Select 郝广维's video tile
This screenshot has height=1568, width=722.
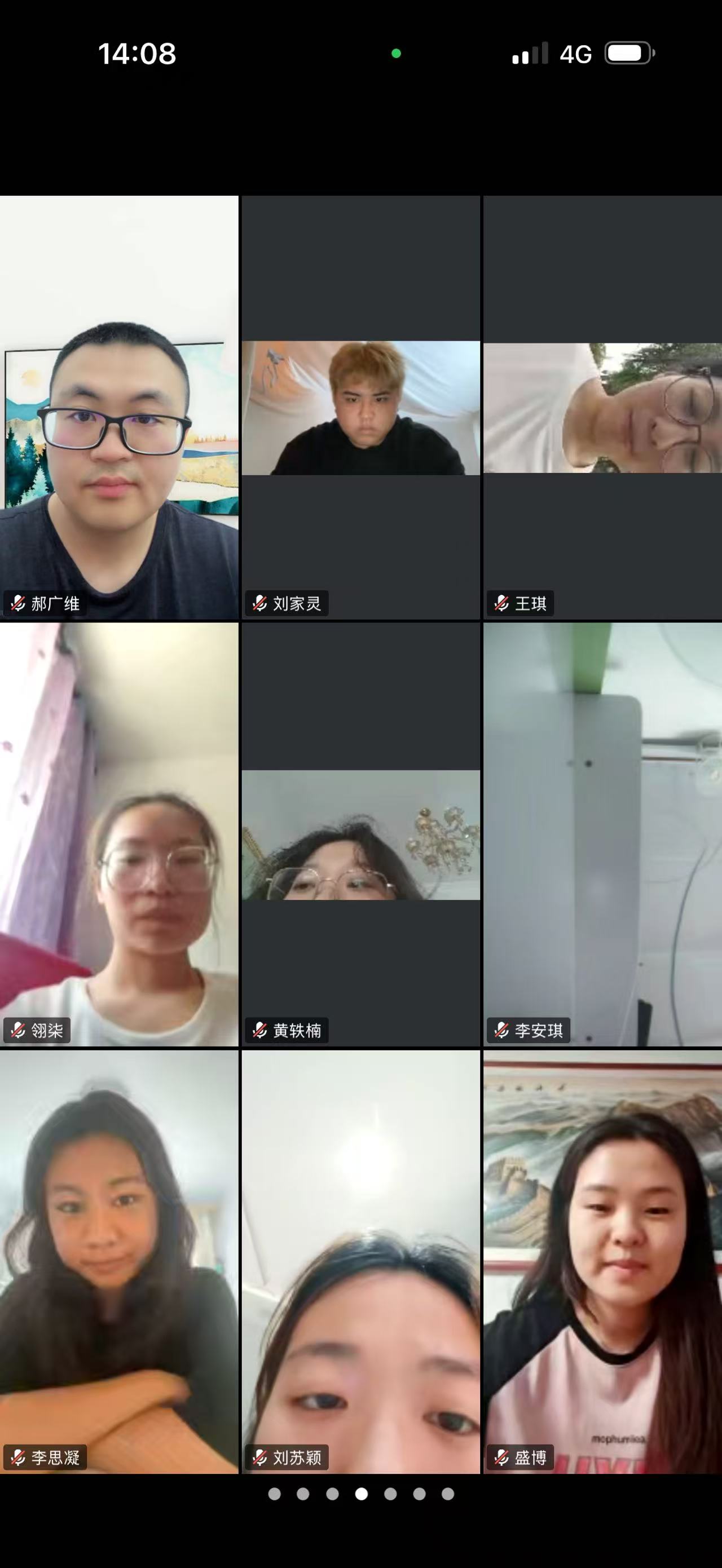(118, 408)
